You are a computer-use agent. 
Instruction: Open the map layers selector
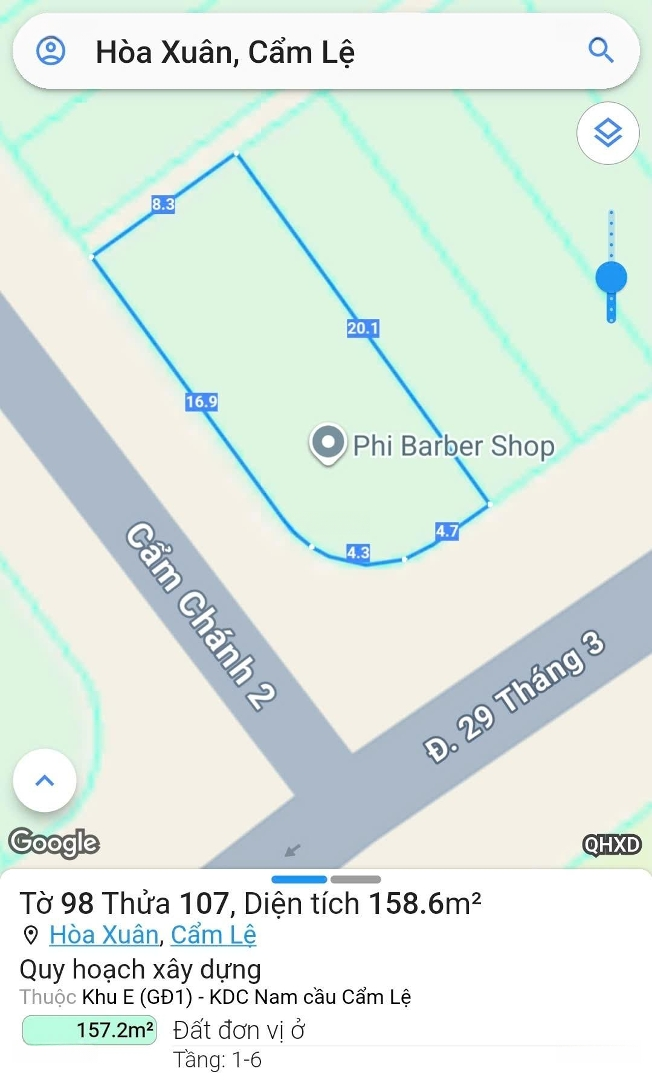(x=608, y=133)
